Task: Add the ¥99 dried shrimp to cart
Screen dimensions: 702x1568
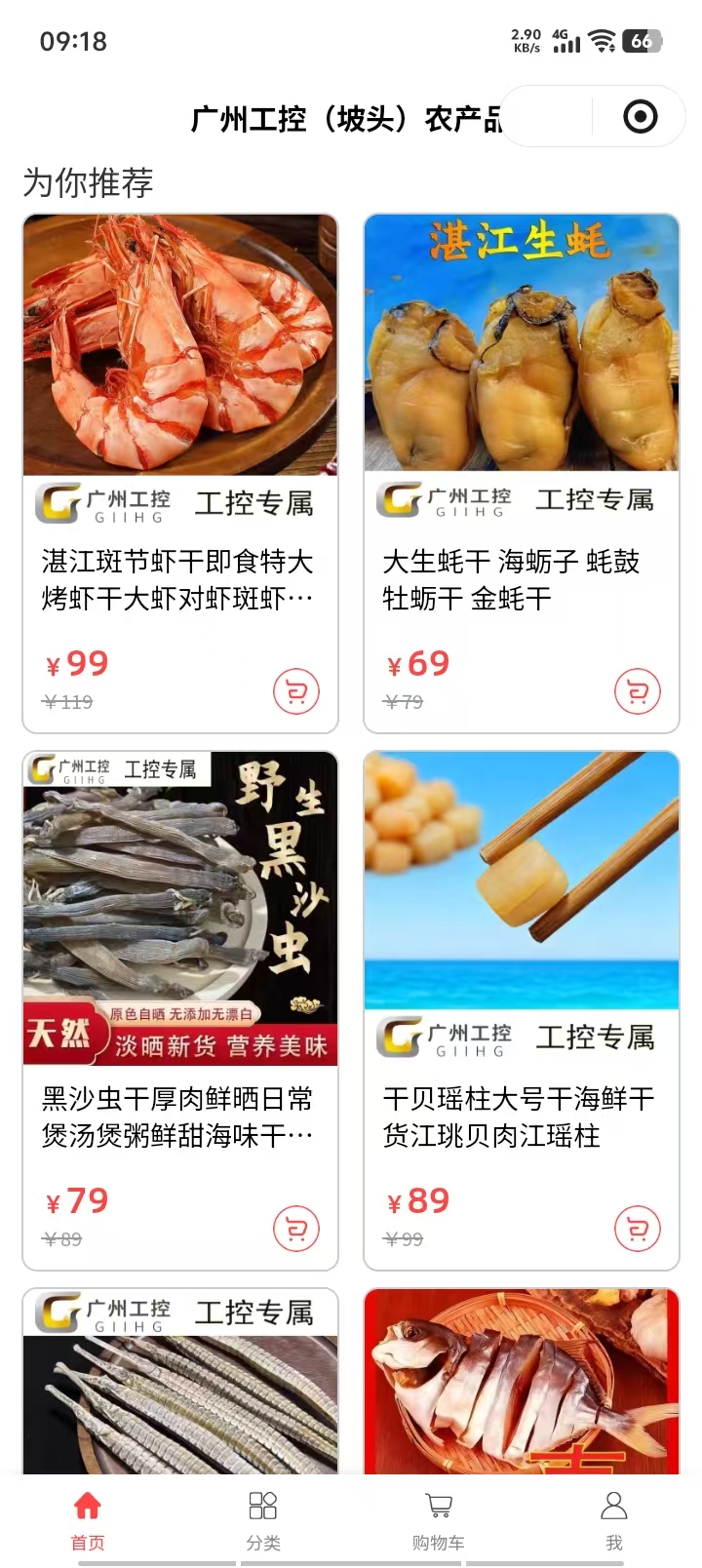Action: [x=296, y=692]
